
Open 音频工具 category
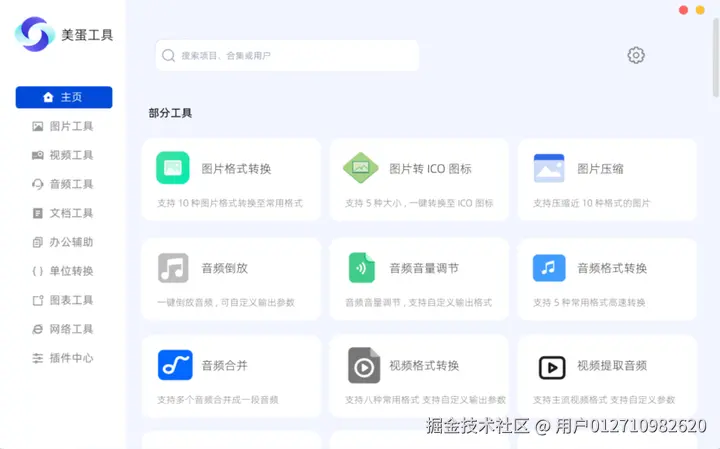(63, 184)
